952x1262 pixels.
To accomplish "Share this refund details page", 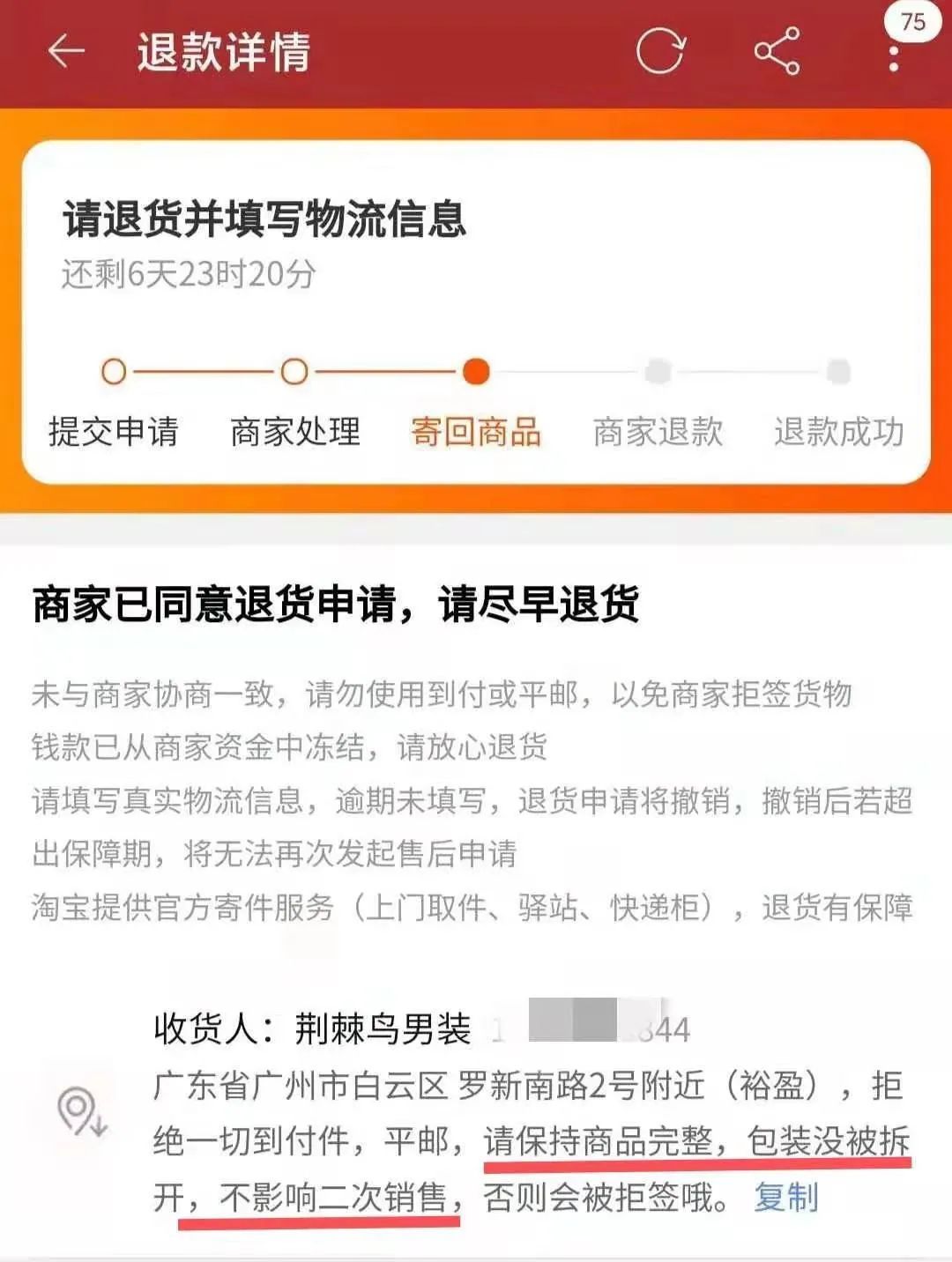I will point(777,51).
